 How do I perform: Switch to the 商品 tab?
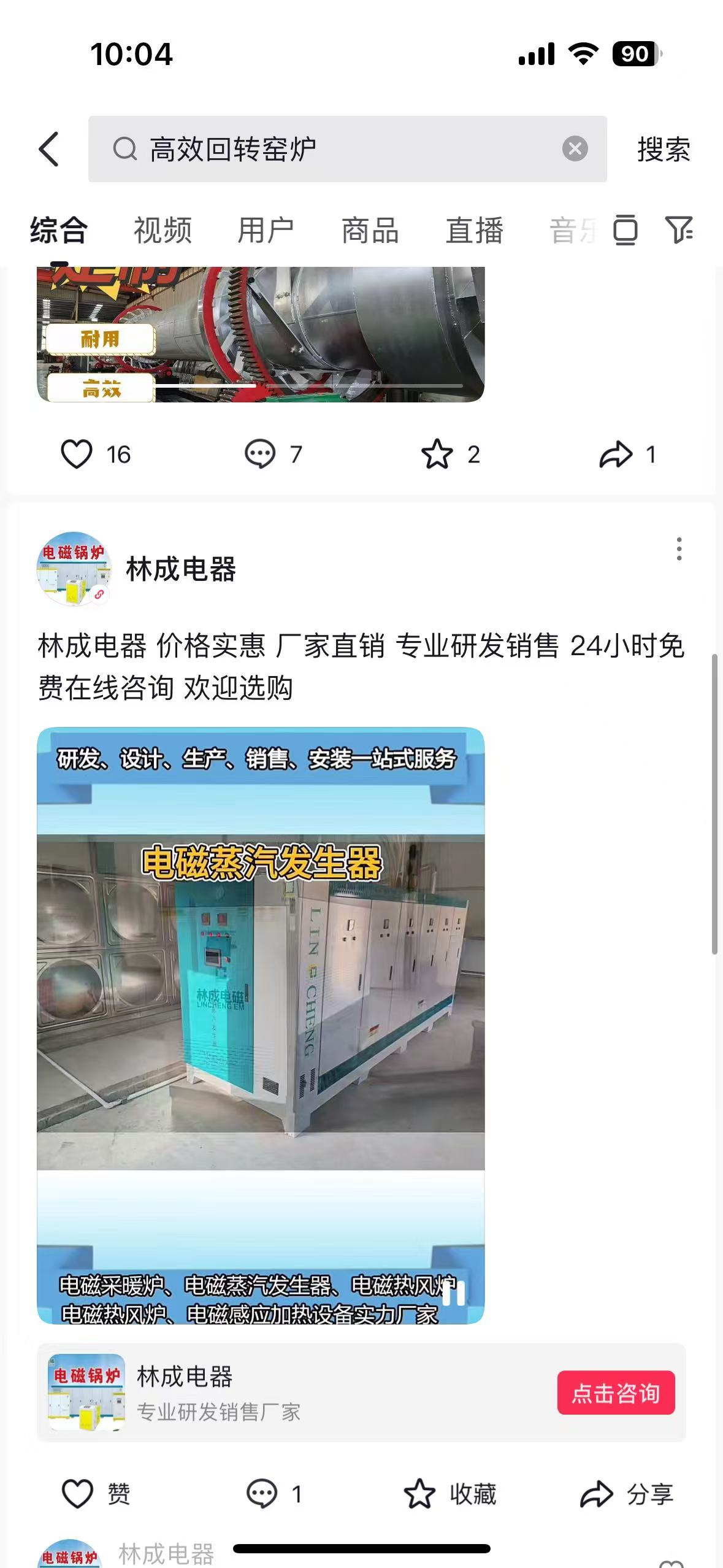tap(370, 231)
